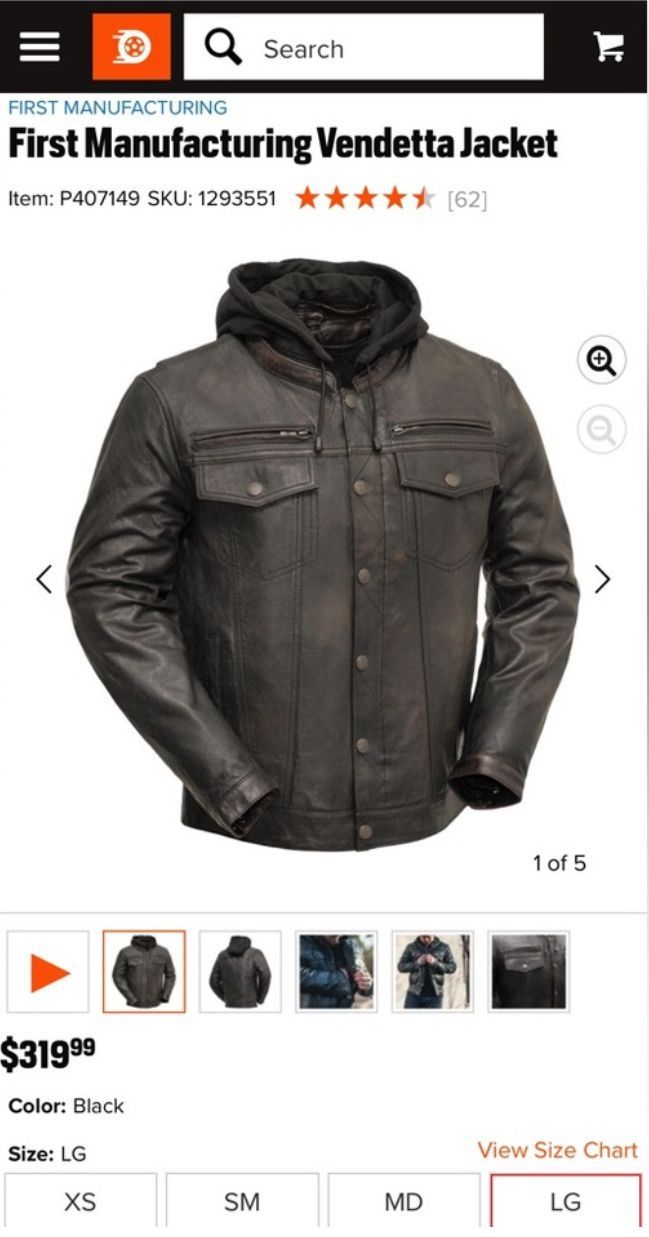The image size is (649, 1237).
Task: Select the pocket close-up thumbnail
Action: [528, 972]
